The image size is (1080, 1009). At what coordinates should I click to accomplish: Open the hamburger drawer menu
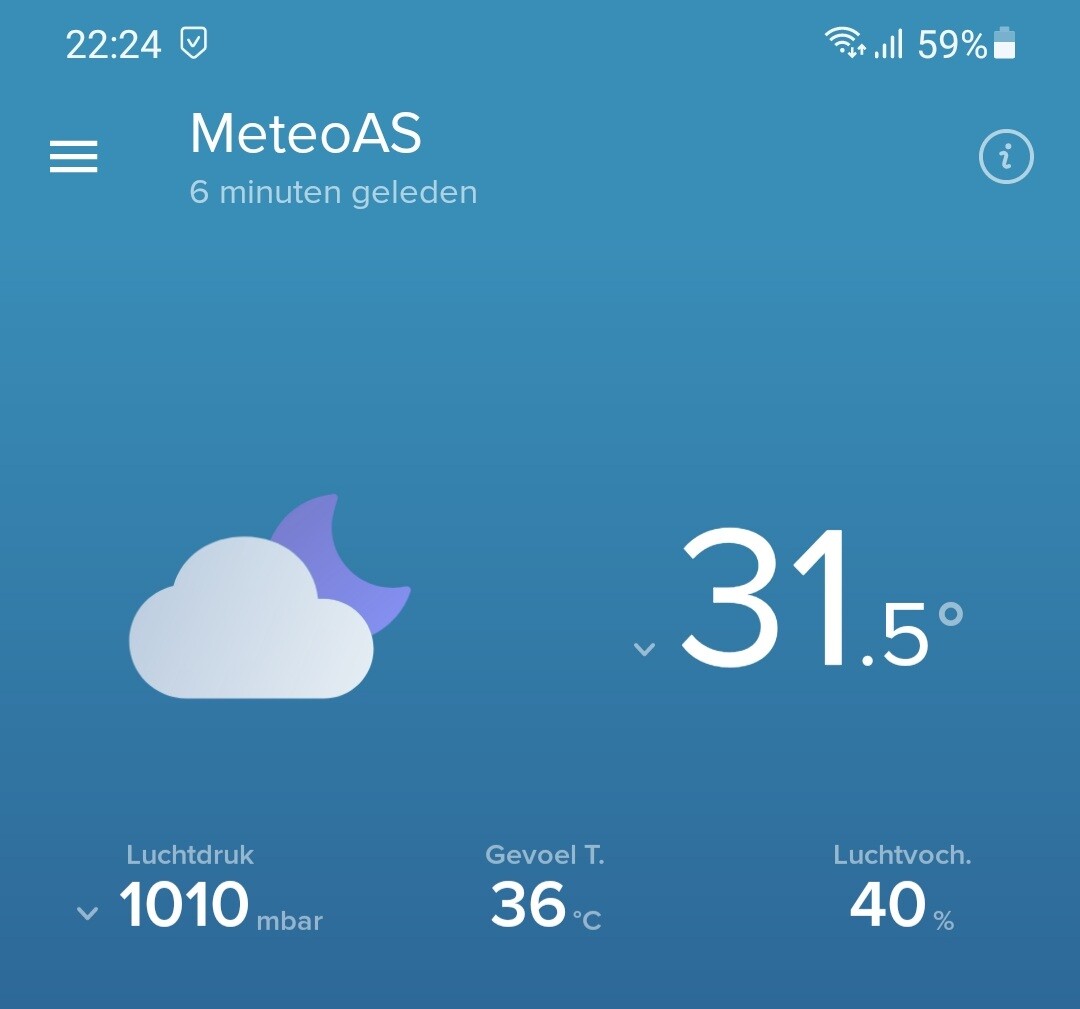click(x=74, y=157)
